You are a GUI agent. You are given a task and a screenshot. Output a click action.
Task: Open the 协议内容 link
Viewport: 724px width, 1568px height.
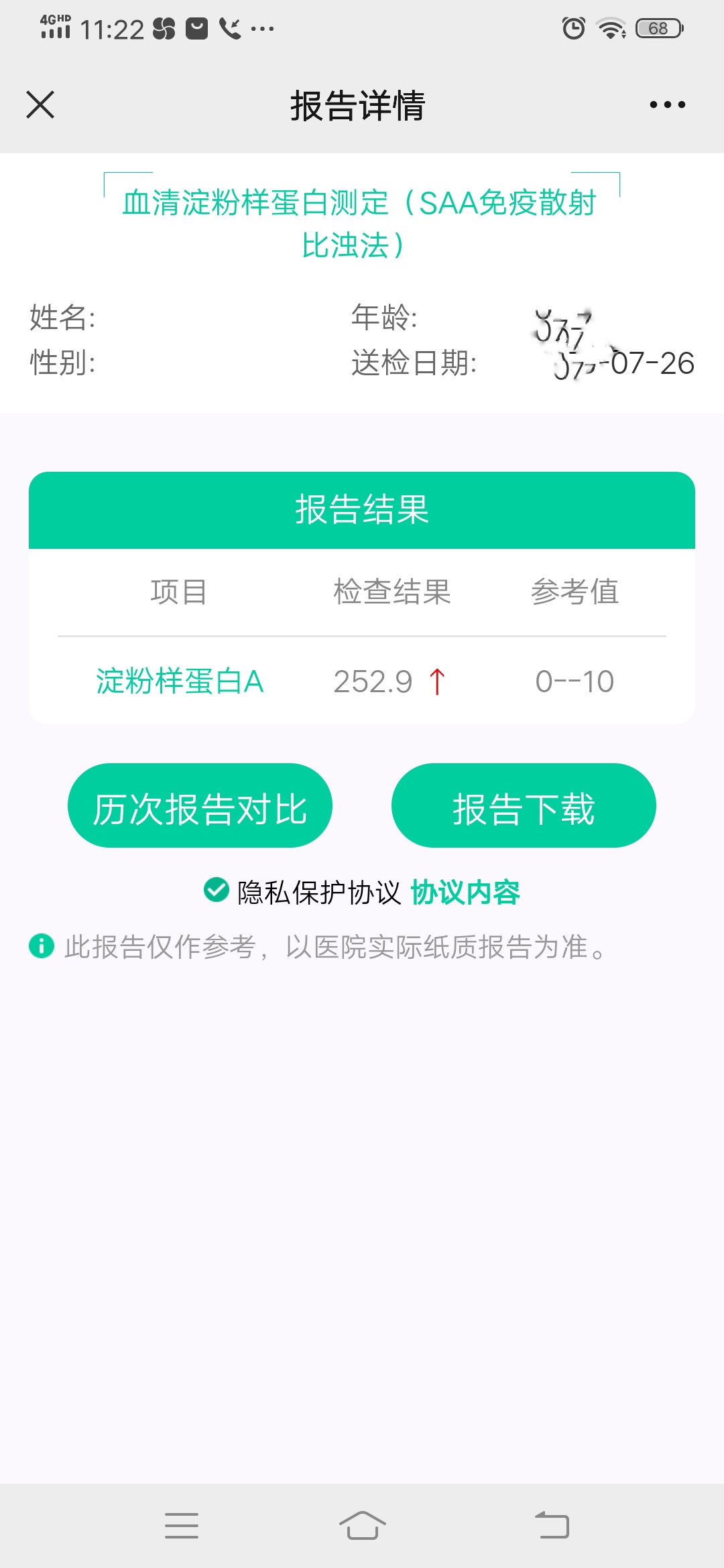465,892
